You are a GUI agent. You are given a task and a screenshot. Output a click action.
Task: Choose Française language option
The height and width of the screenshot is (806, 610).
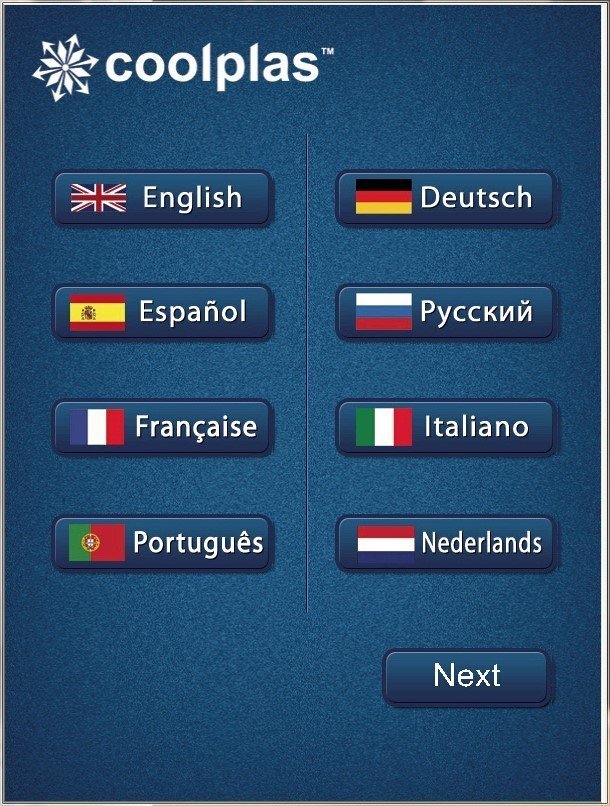pyautogui.click(x=162, y=427)
